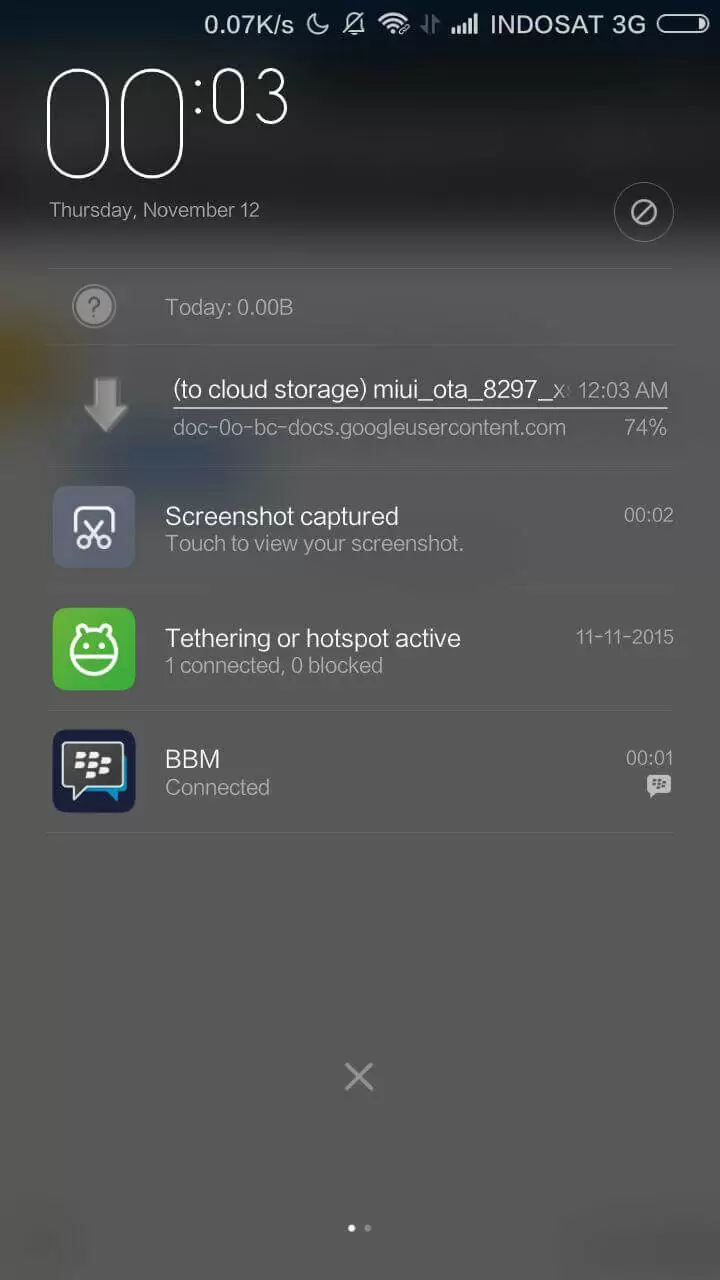Open the data usage row showing Today: 0.00B
This screenshot has height=1280, width=720.
click(x=360, y=307)
